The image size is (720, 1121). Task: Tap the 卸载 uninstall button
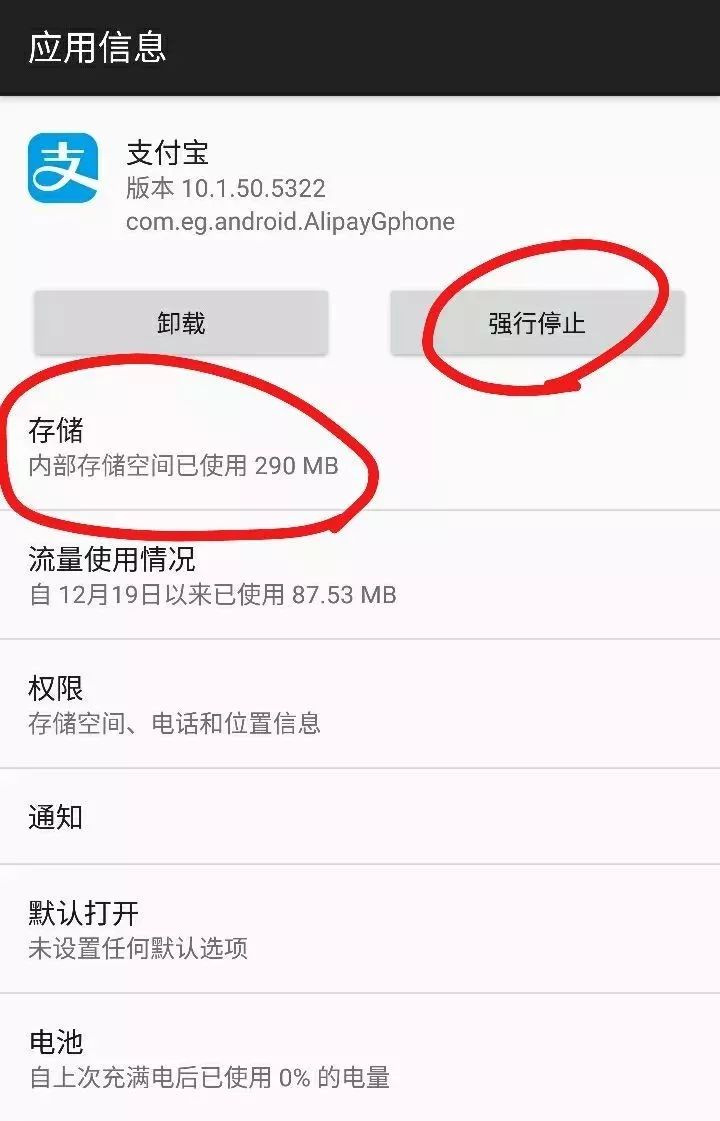(181, 323)
